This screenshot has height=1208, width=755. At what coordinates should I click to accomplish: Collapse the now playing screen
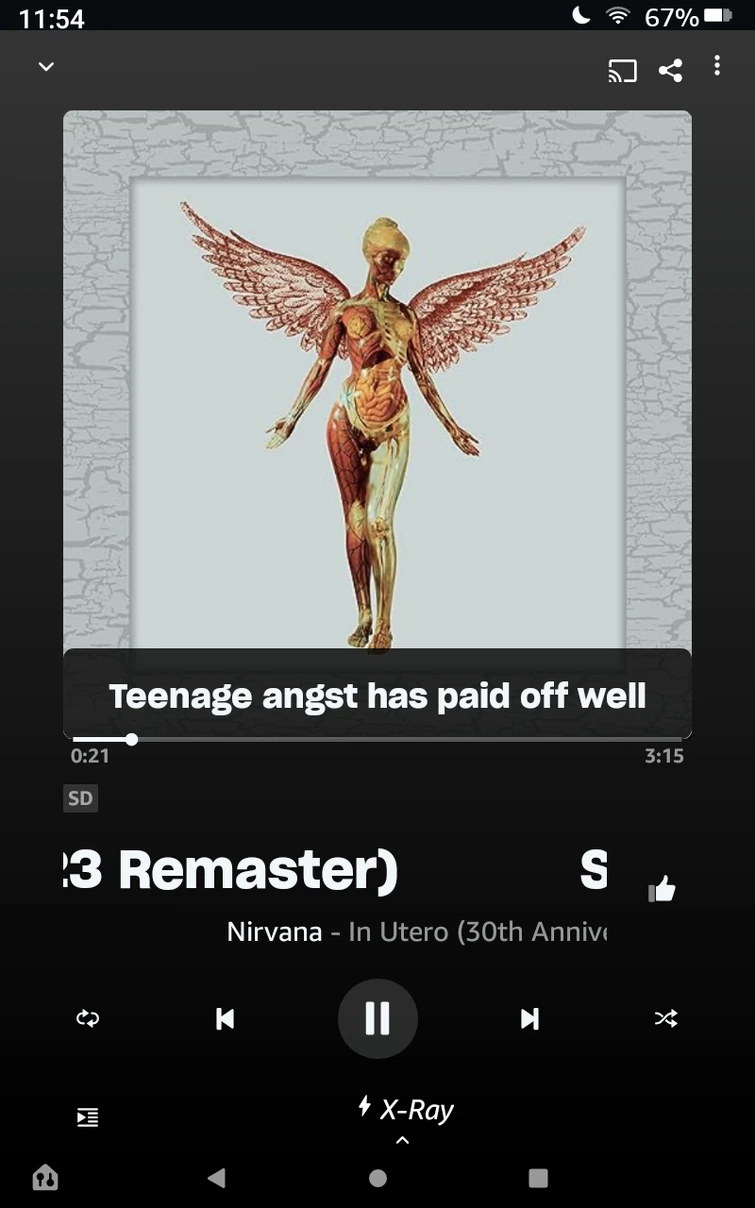45,67
